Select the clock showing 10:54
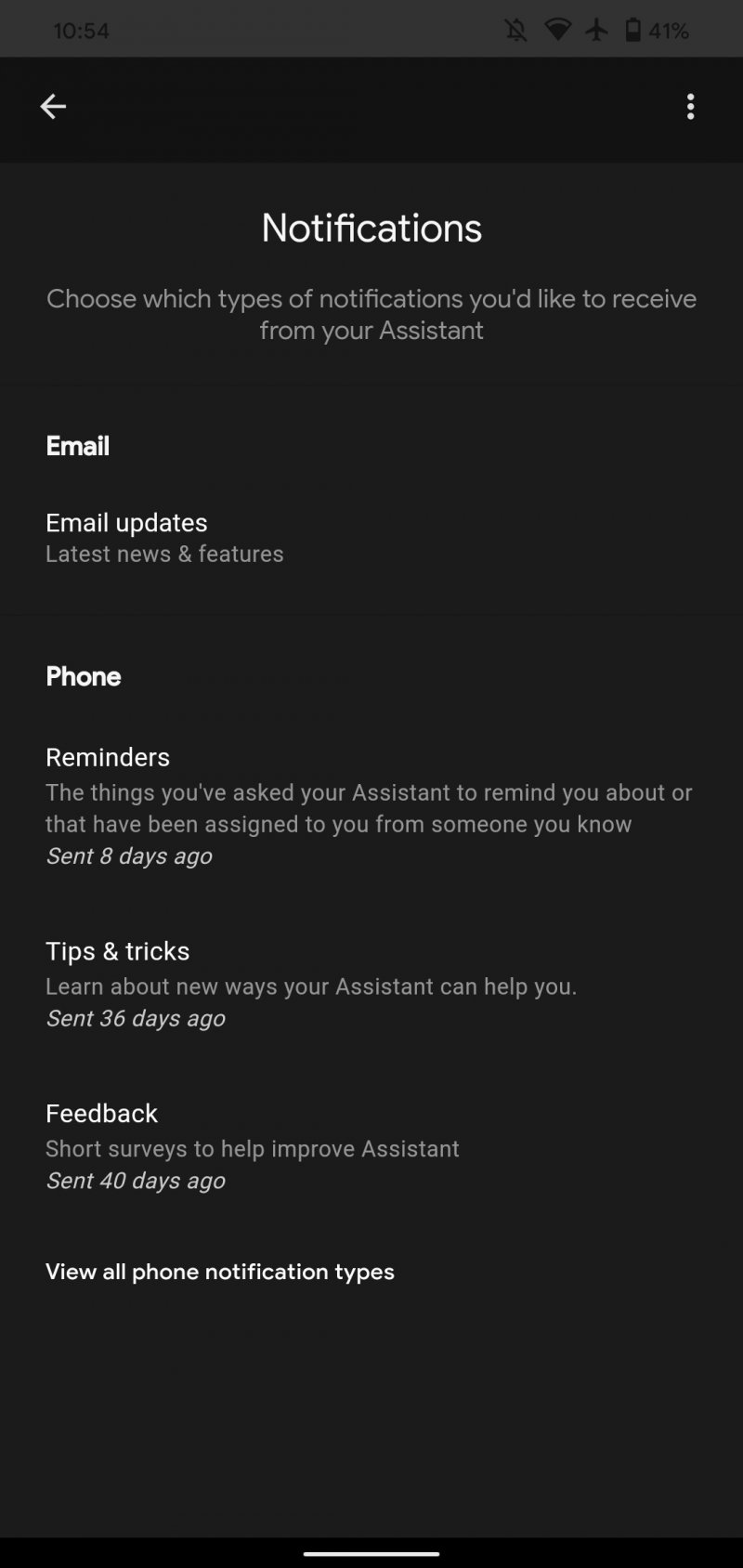Screen dimensions: 743x1568 (82, 29)
